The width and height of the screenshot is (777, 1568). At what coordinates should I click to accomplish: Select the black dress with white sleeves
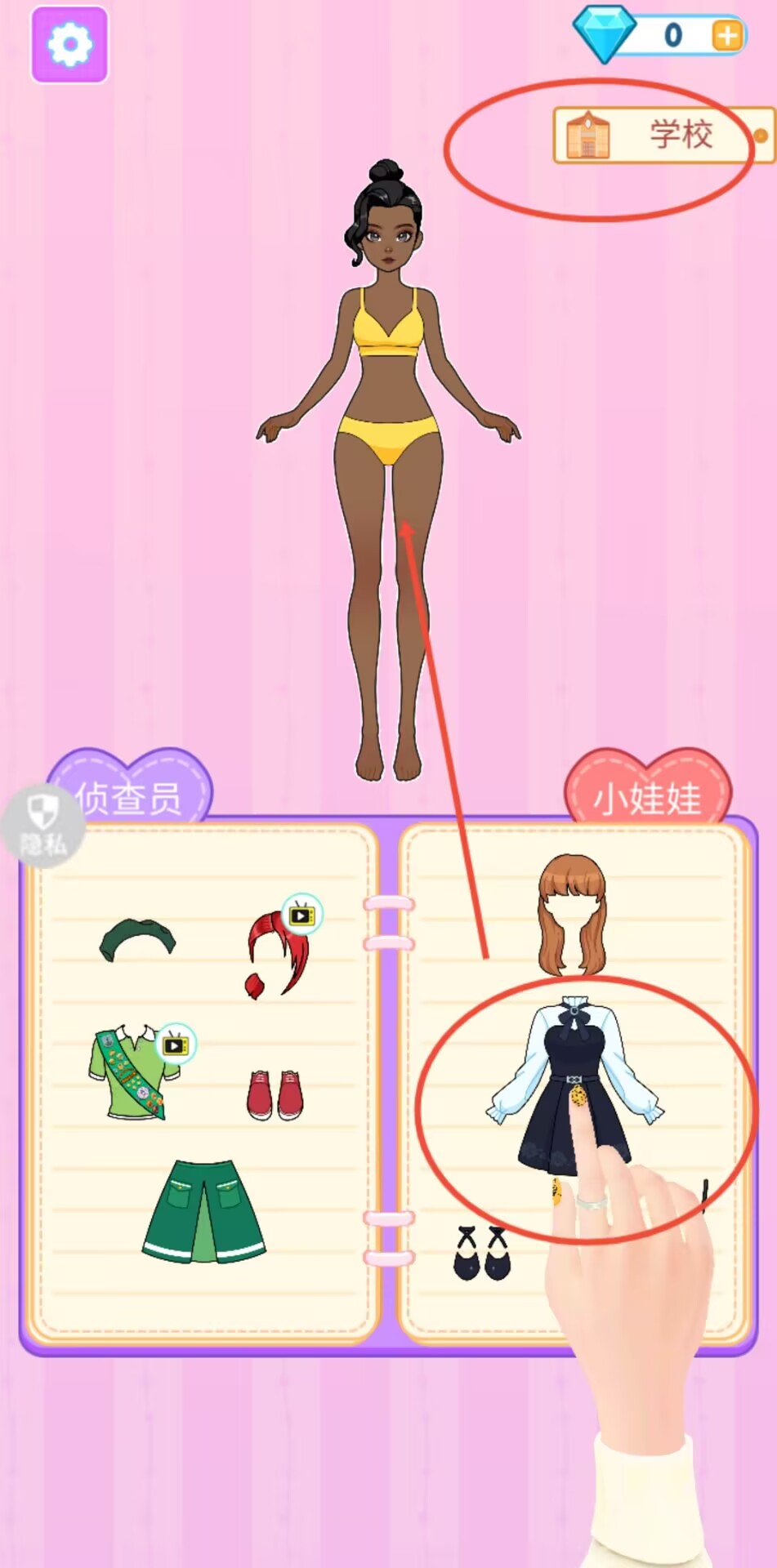click(574, 1078)
